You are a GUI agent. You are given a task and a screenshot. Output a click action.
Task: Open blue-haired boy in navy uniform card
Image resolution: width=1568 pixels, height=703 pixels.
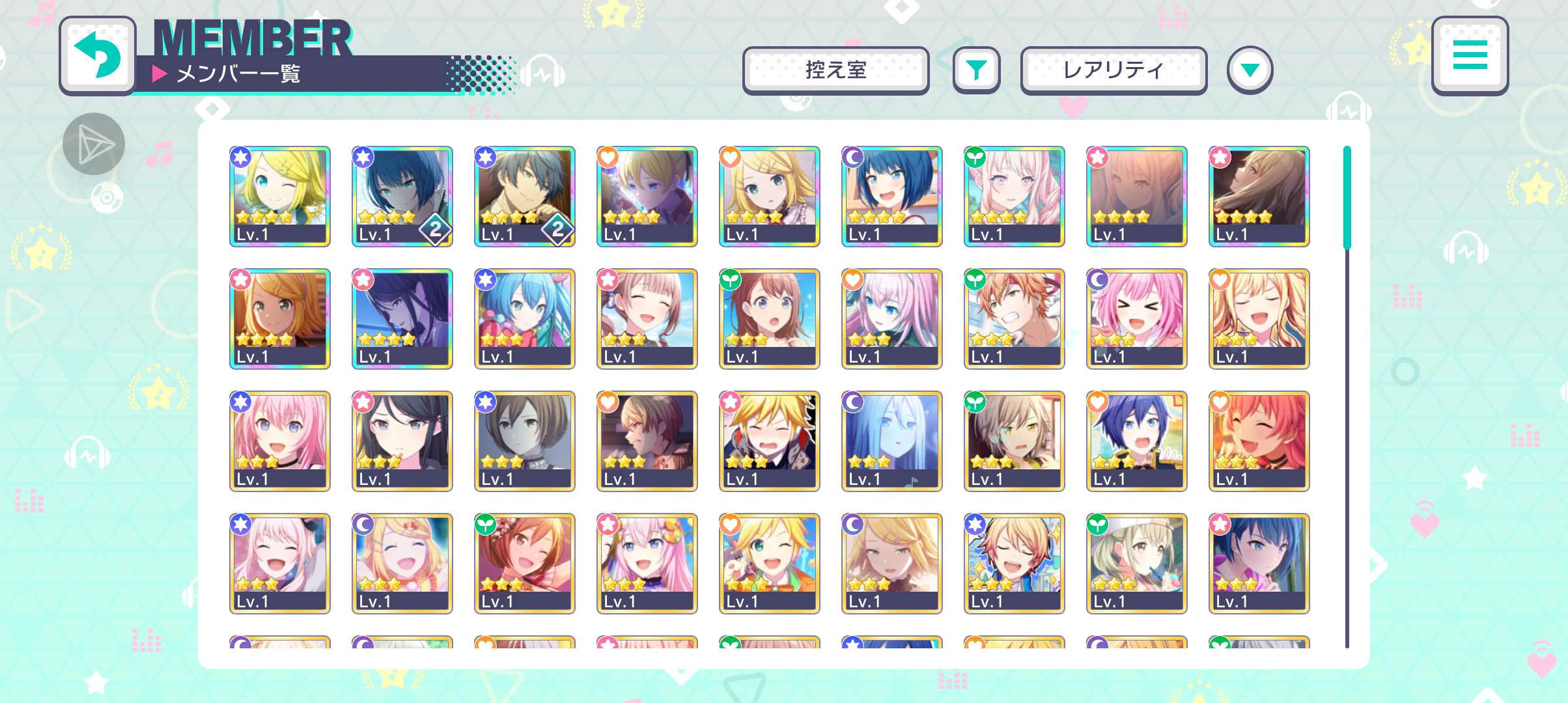click(1137, 441)
